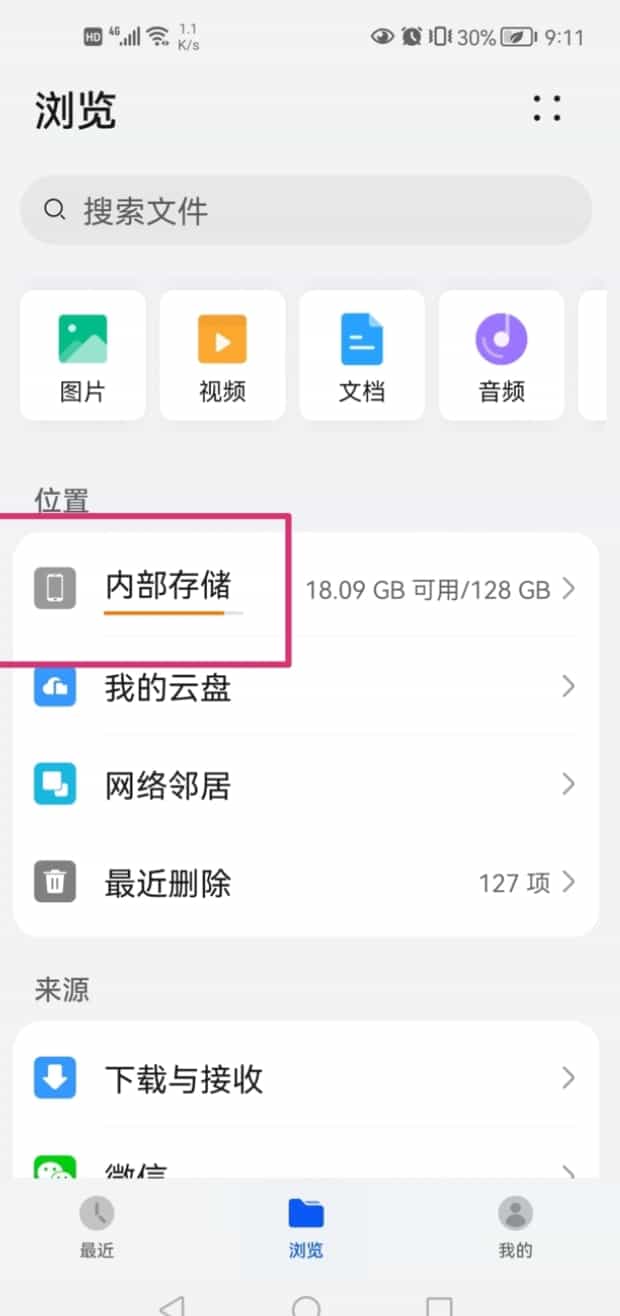620x1316 pixels.
Task: Select the 浏览 tab
Action: pyautogui.click(x=306, y=1227)
